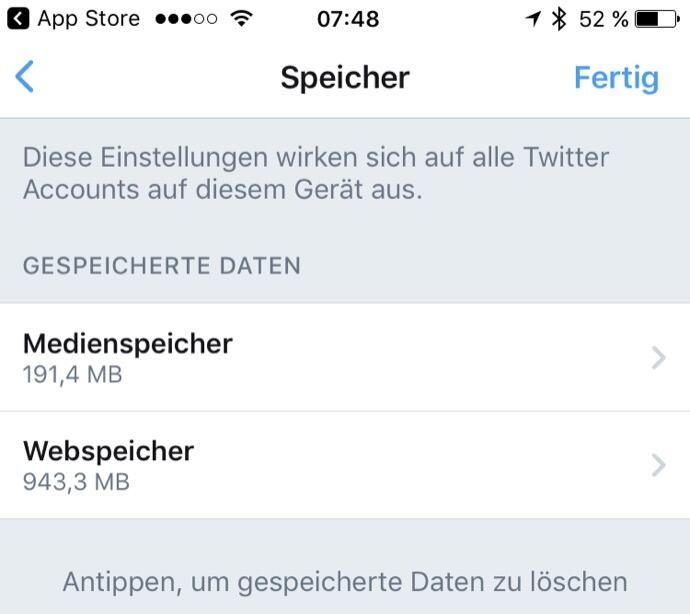Return to the App Store
This screenshot has width=690, height=614.
75,18
